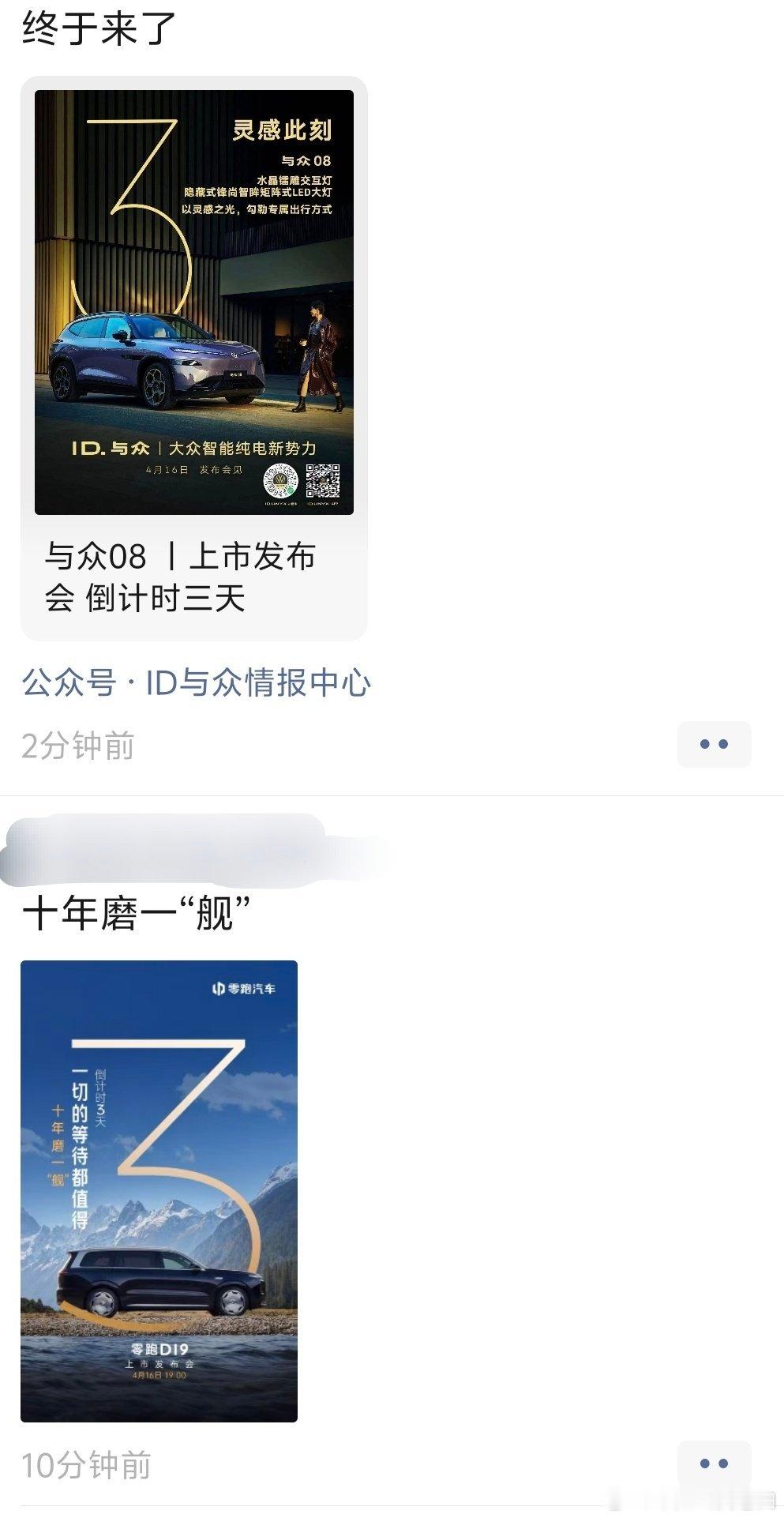Select the circular Volkswagen logo sticker on the poster
This screenshot has height=1518, width=784.
280,480
